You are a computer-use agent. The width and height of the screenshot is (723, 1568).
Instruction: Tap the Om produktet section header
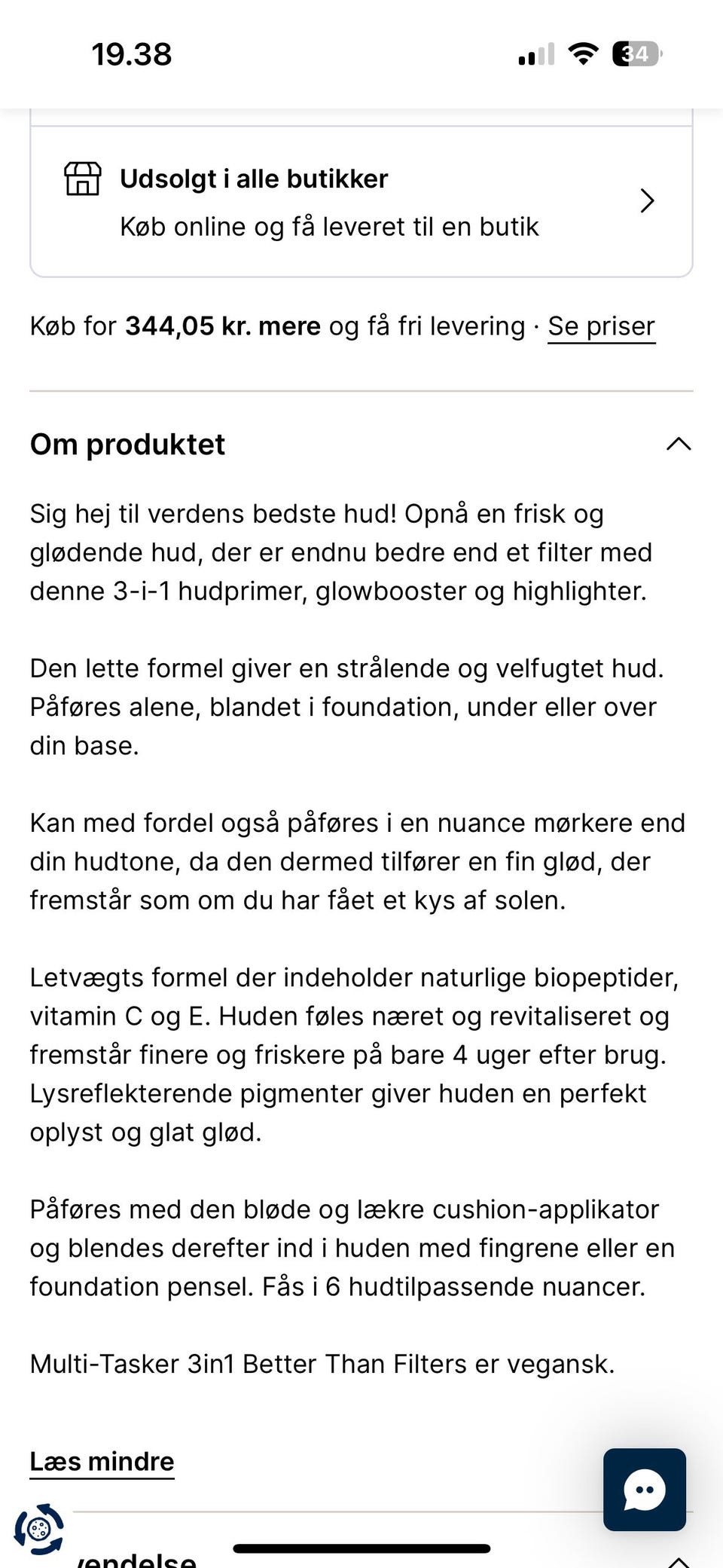point(127,445)
